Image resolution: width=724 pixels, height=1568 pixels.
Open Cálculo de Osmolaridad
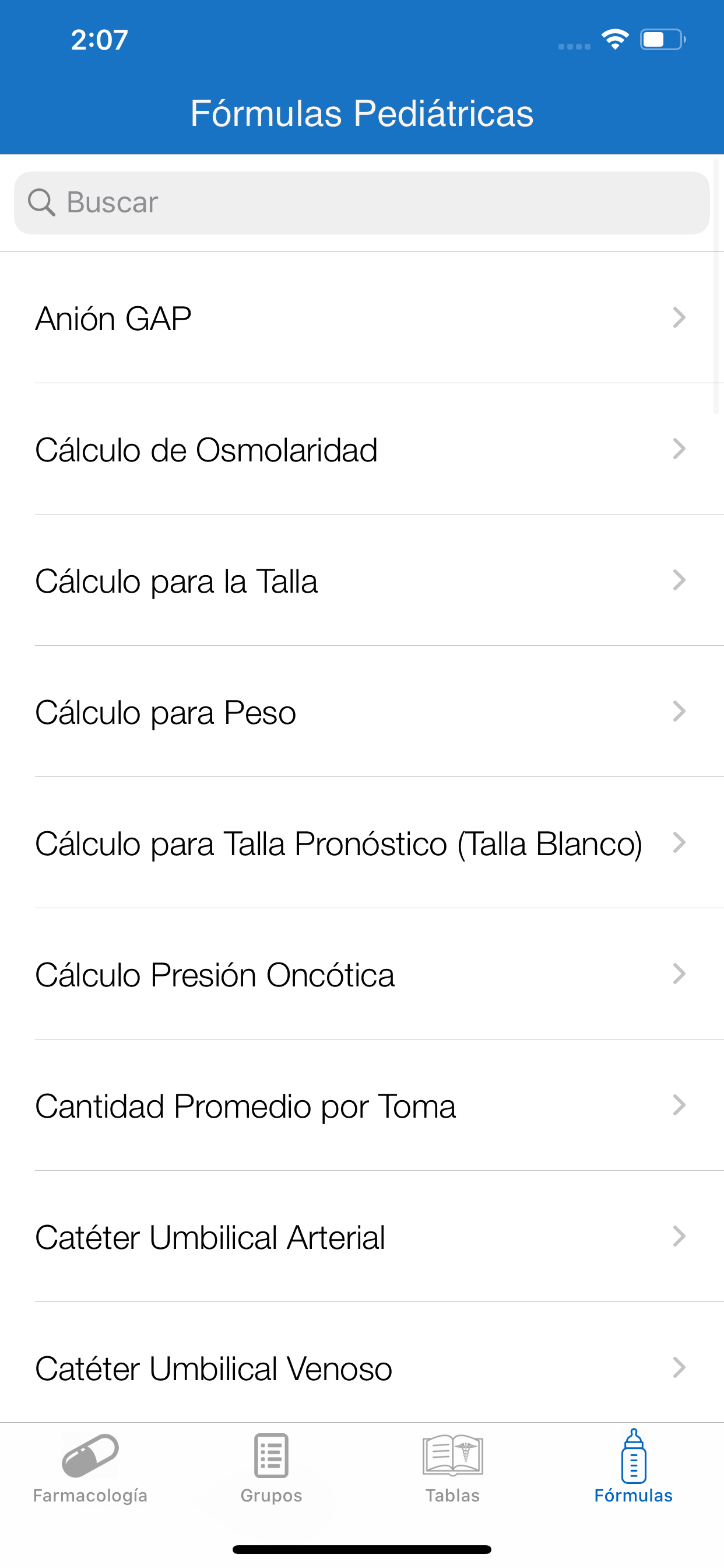362,449
